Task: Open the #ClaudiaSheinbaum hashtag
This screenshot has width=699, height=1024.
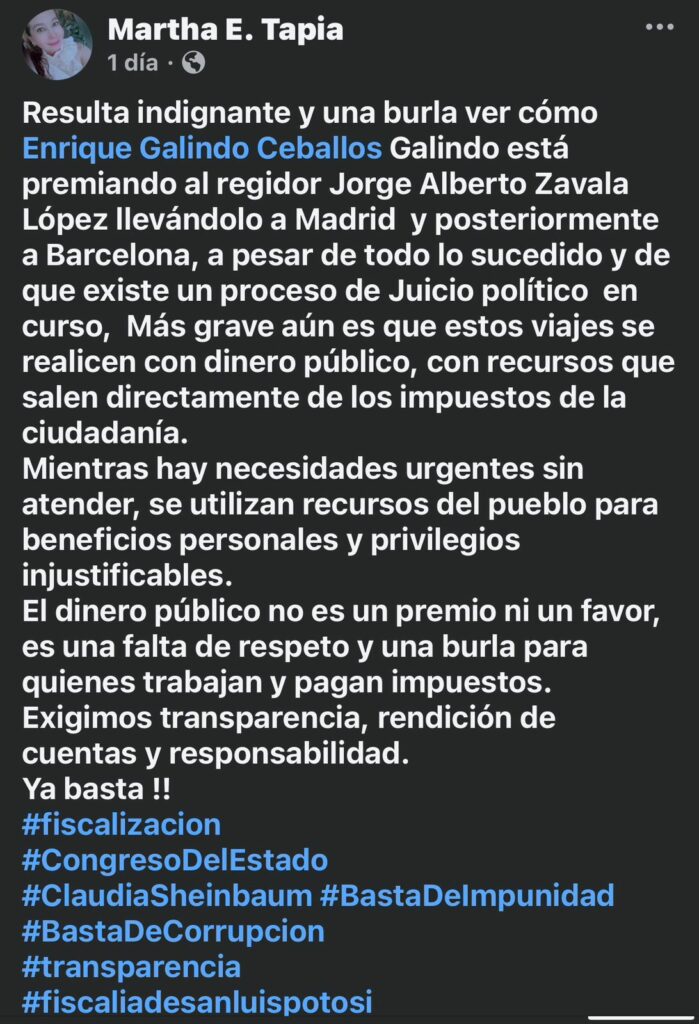Action: click(166, 895)
